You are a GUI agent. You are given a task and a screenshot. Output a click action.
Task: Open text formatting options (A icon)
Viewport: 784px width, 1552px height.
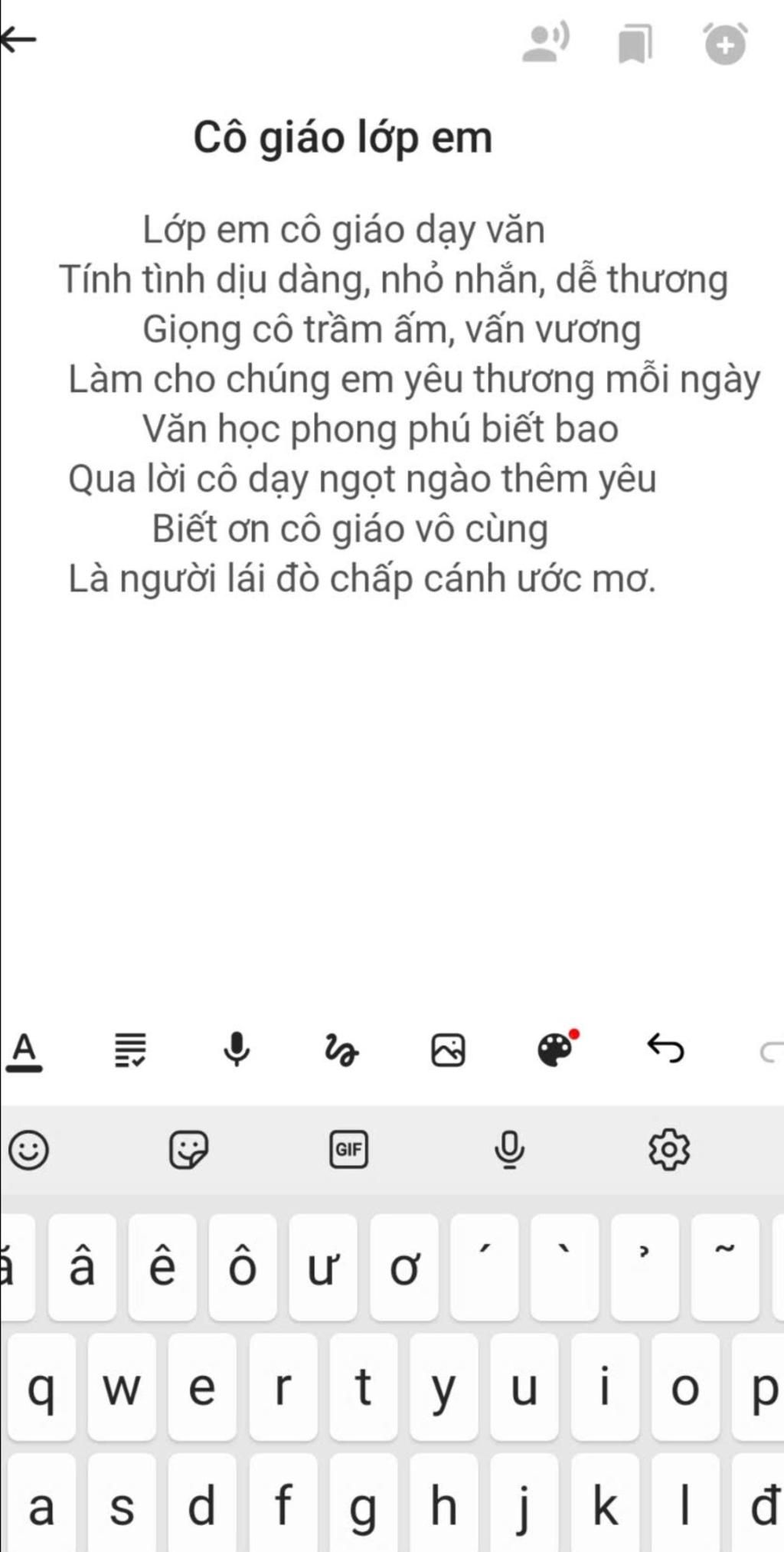tap(24, 1049)
